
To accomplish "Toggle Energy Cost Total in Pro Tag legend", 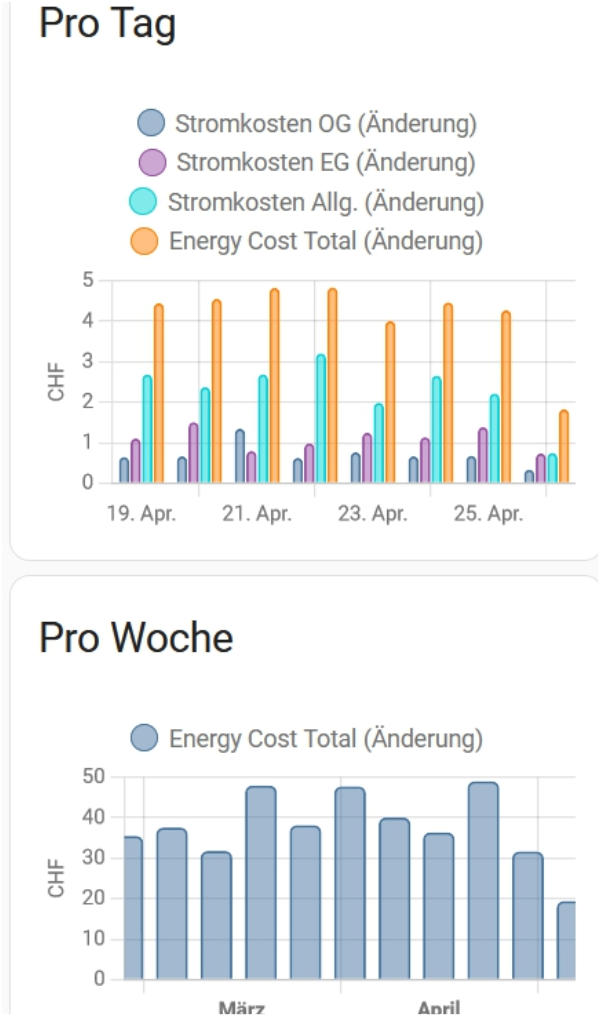I will [x=307, y=241].
